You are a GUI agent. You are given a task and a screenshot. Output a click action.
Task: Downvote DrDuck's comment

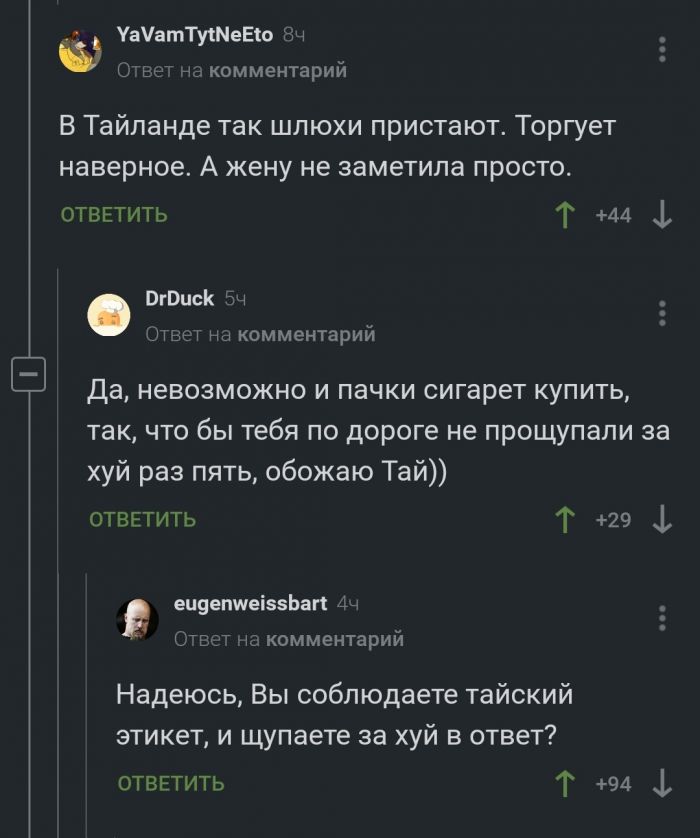[661, 519]
